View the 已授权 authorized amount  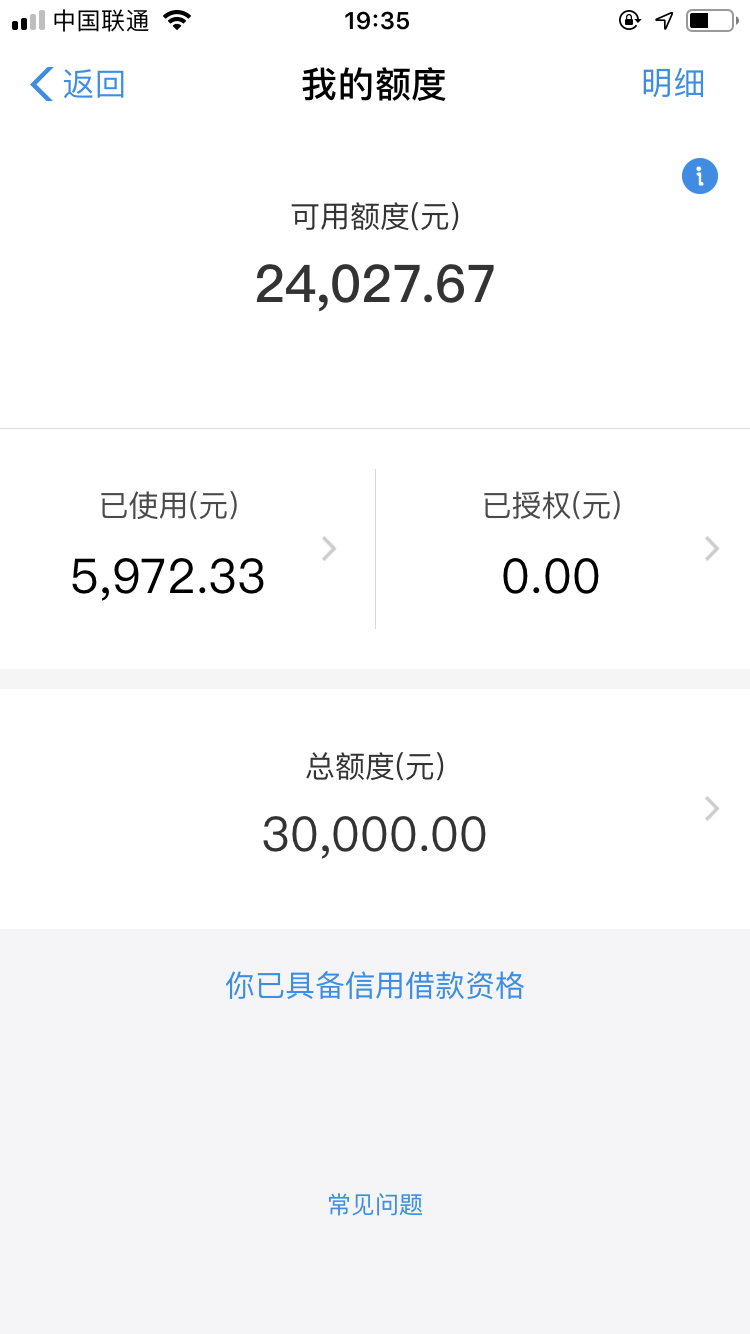563,548
